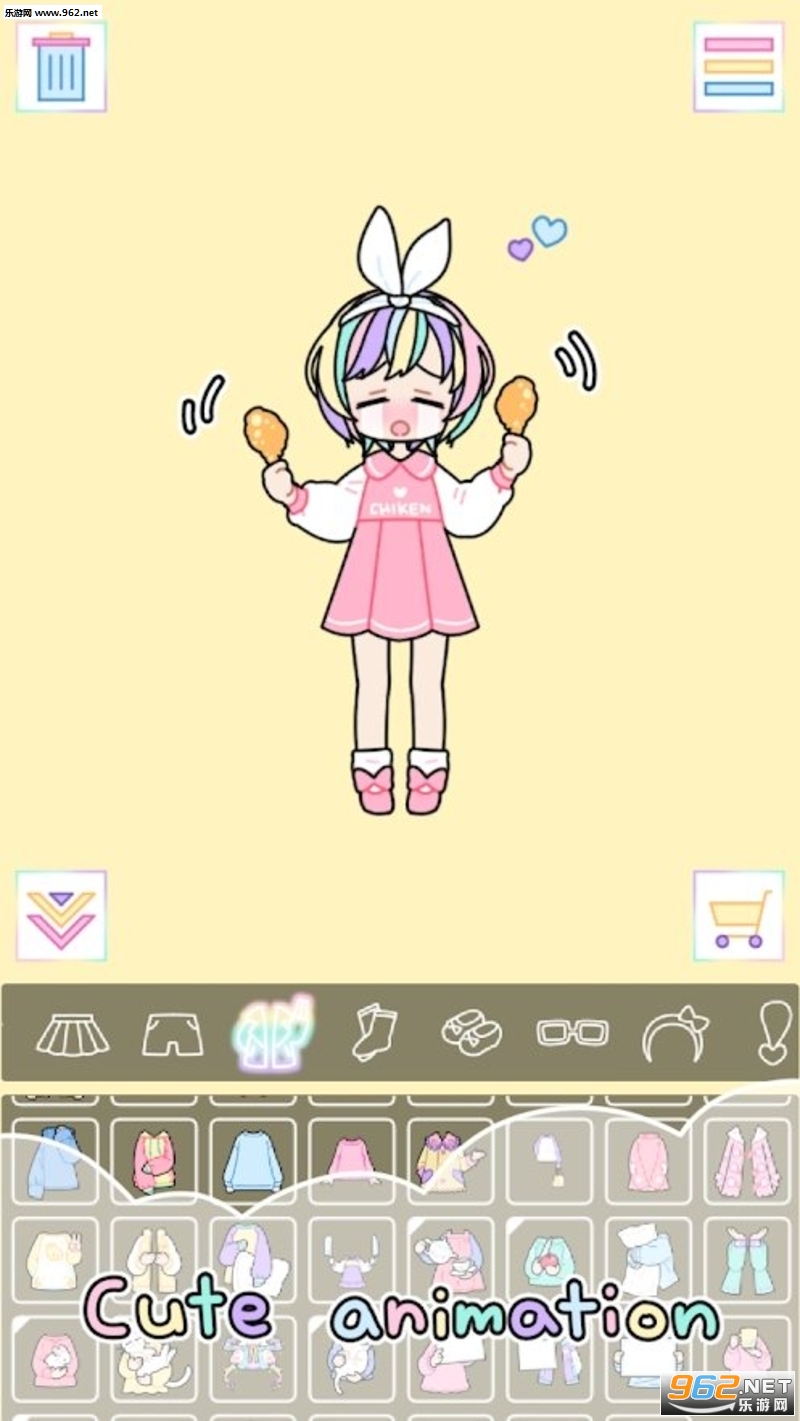The image size is (800, 1421).
Task: Pick the light blue sweater
Action: coord(253,1160)
